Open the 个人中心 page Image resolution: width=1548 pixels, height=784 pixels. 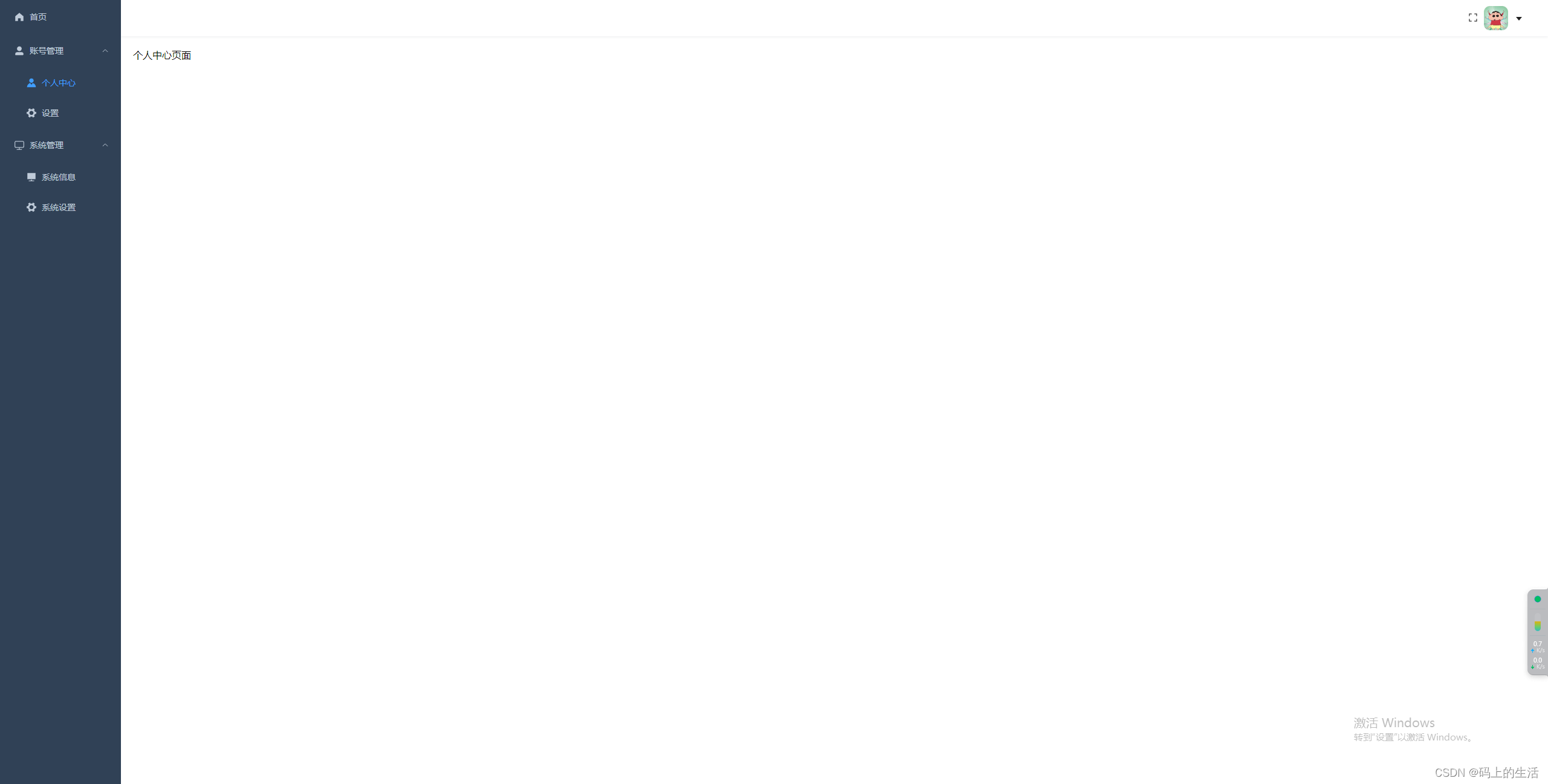click(x=58, y=83)
